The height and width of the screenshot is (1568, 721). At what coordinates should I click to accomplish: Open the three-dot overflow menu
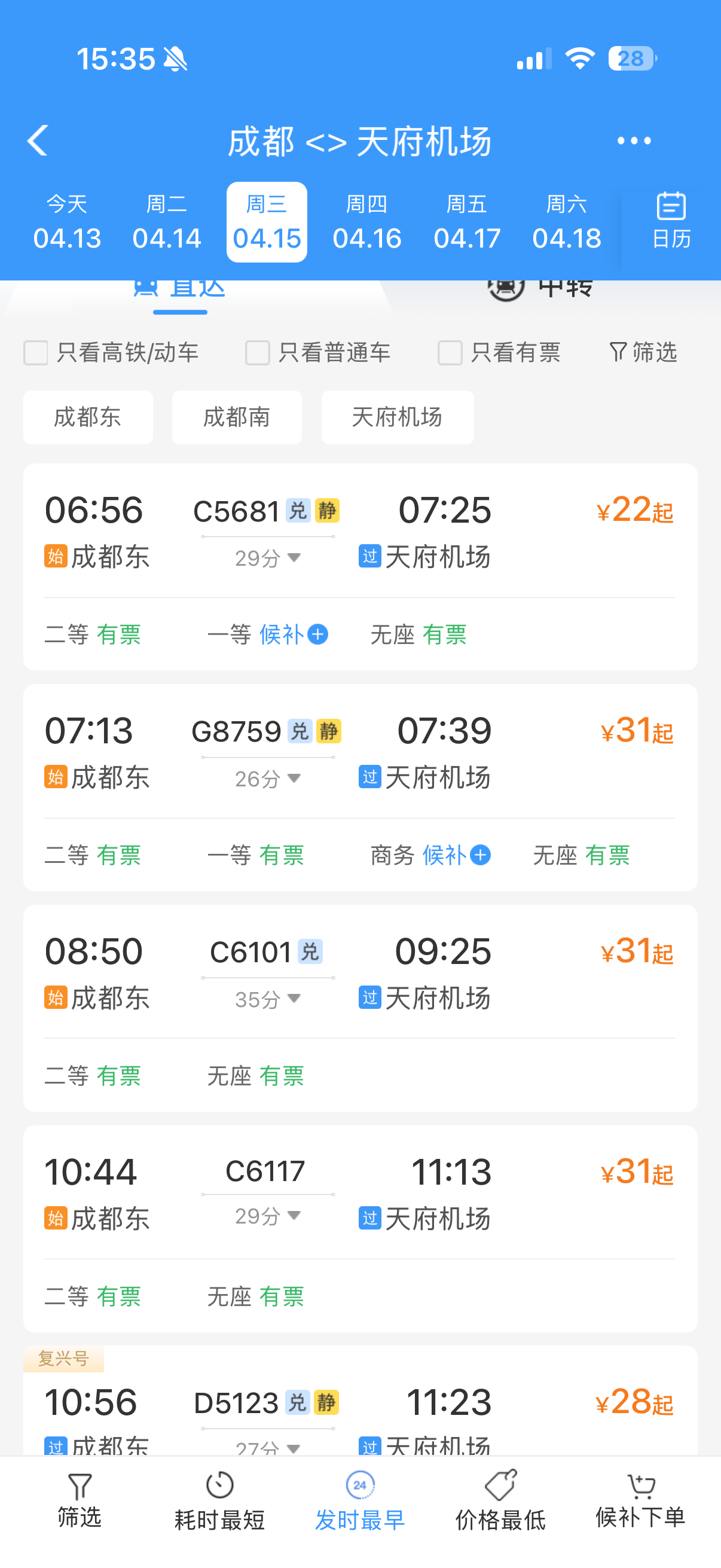(x=633, y=141)
